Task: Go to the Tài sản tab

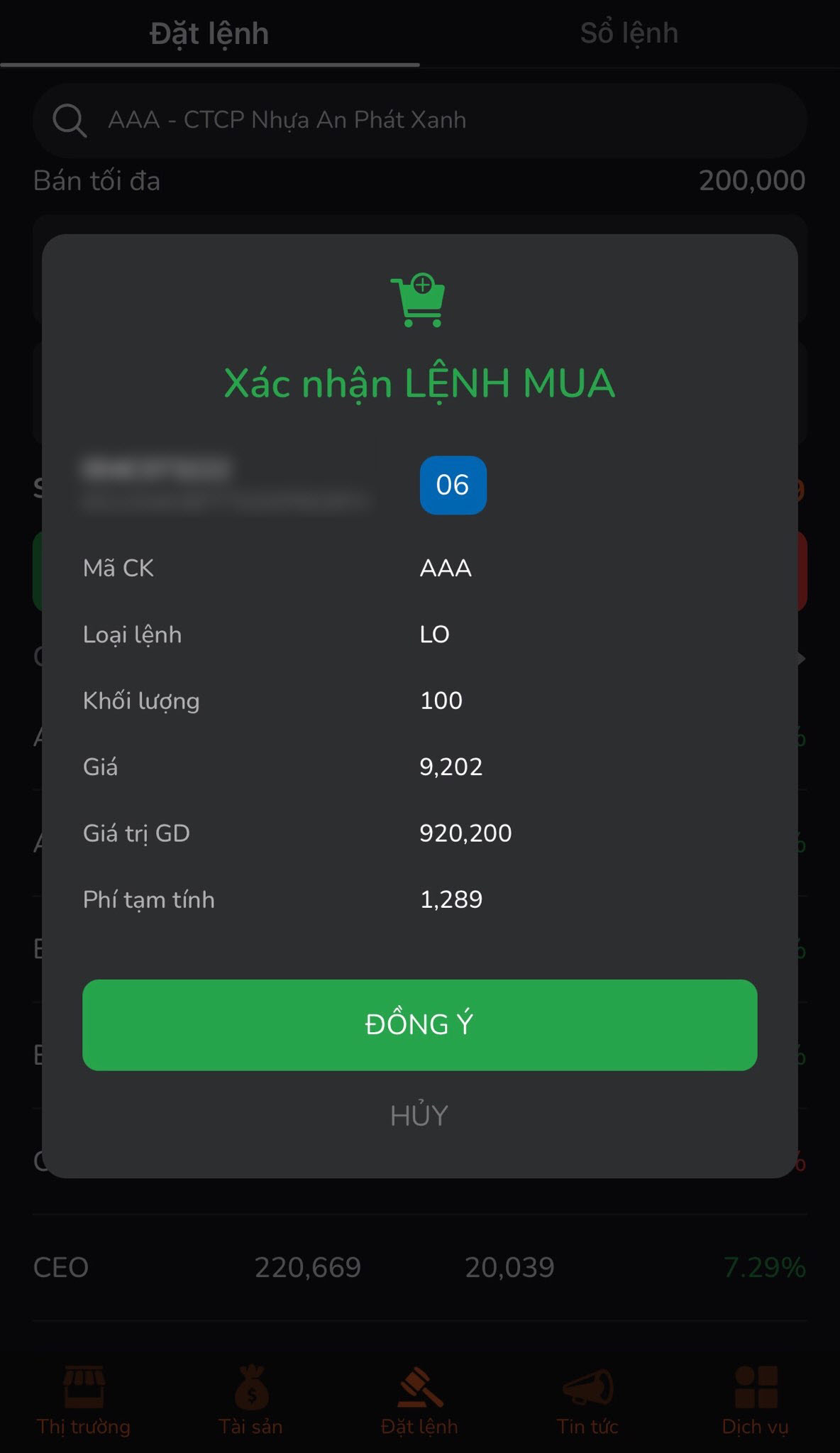Action: (250, 1400)
